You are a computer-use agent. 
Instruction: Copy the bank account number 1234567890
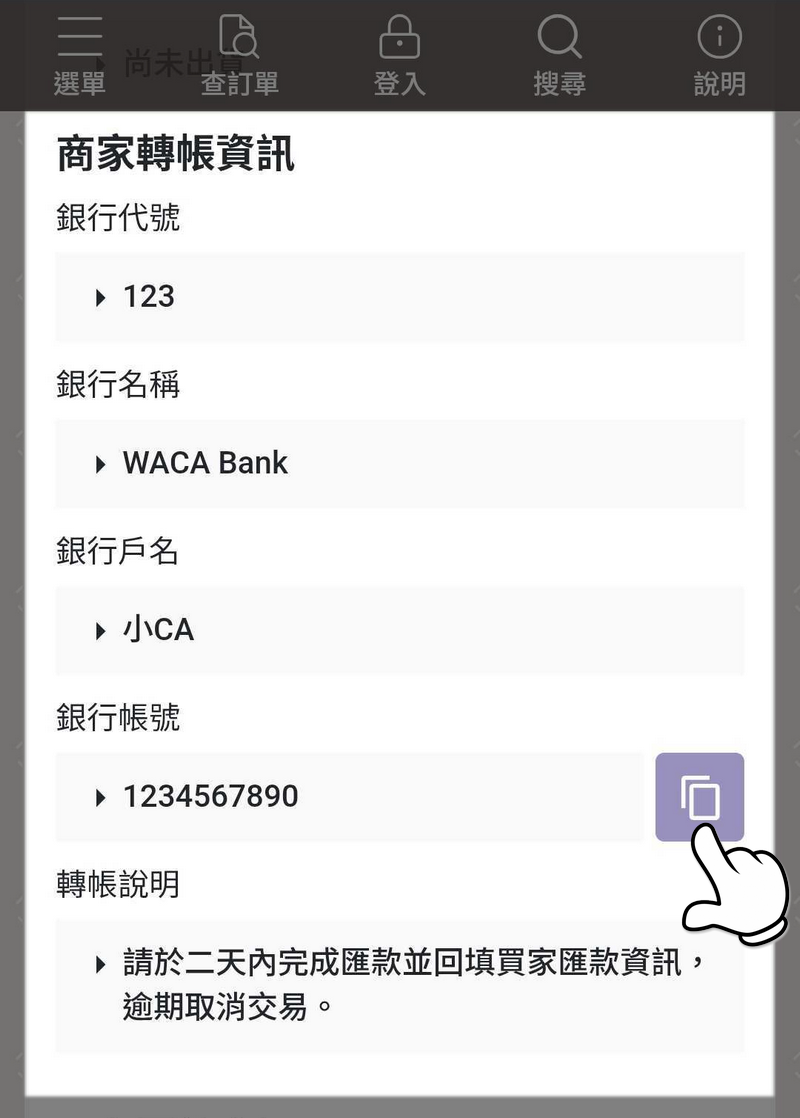click(699, 797)
